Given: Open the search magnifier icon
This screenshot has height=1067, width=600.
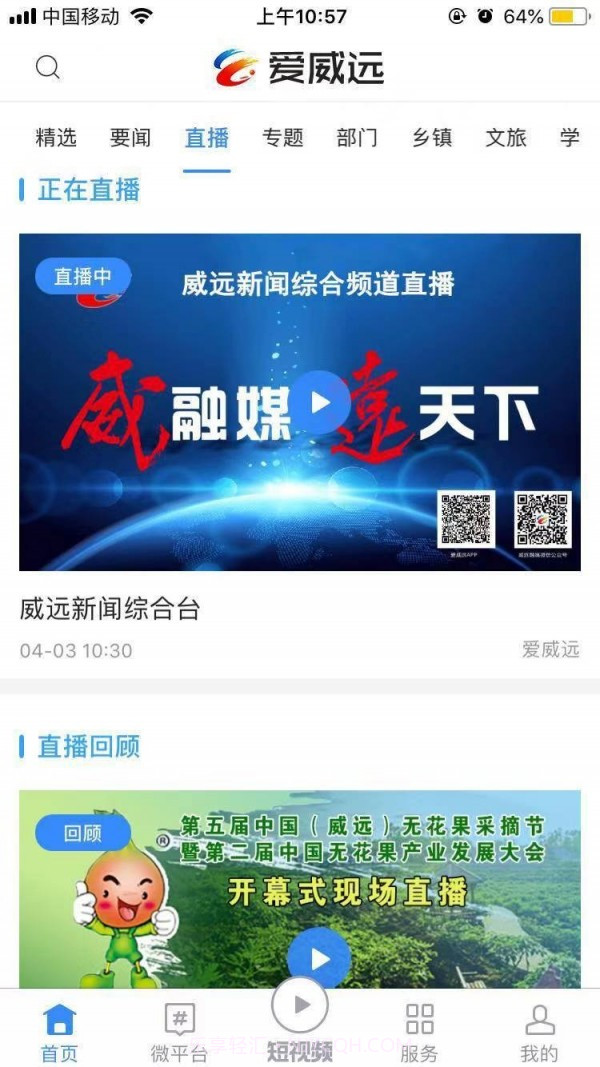Looking at the screenshot, I should pos(48,67).
